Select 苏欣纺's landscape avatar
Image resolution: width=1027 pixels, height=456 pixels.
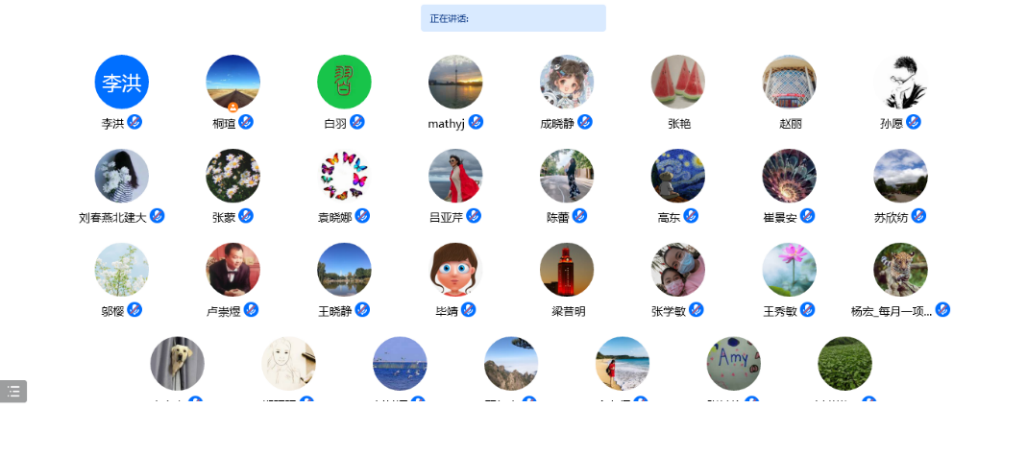pos(900,176)
